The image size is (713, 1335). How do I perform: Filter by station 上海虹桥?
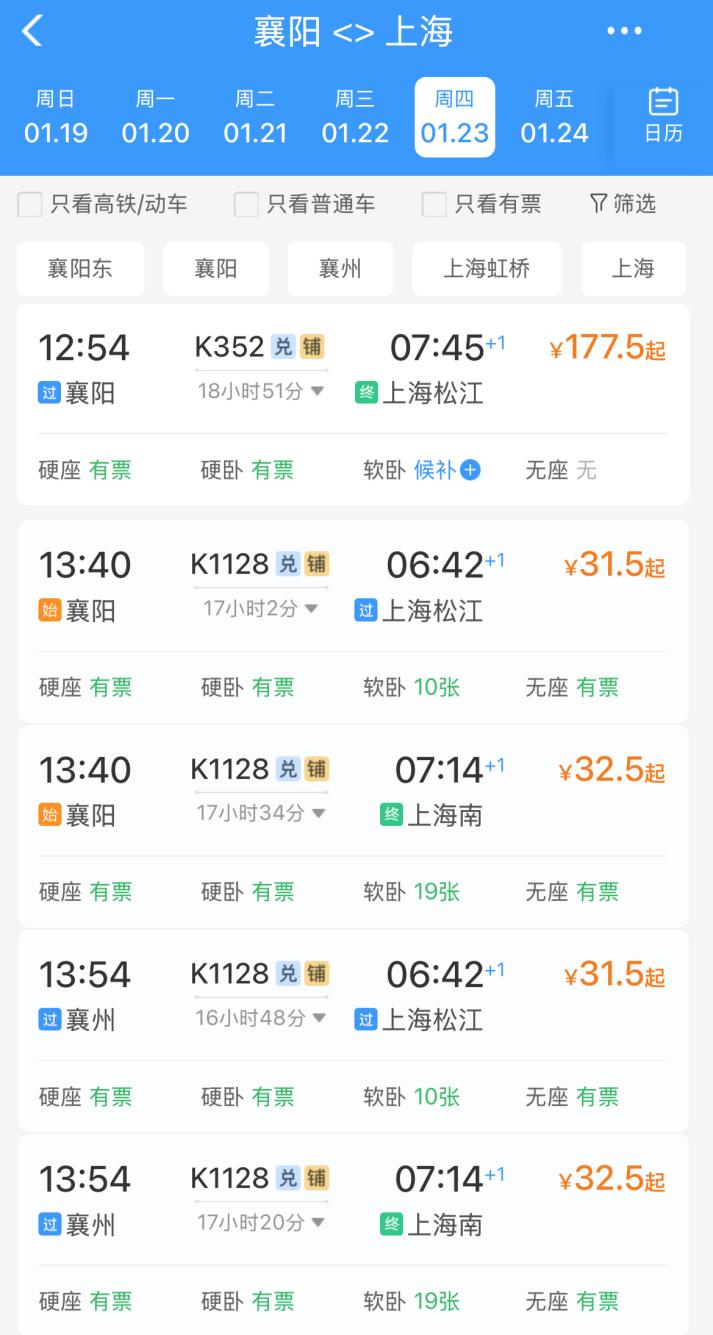coord(487,268)
